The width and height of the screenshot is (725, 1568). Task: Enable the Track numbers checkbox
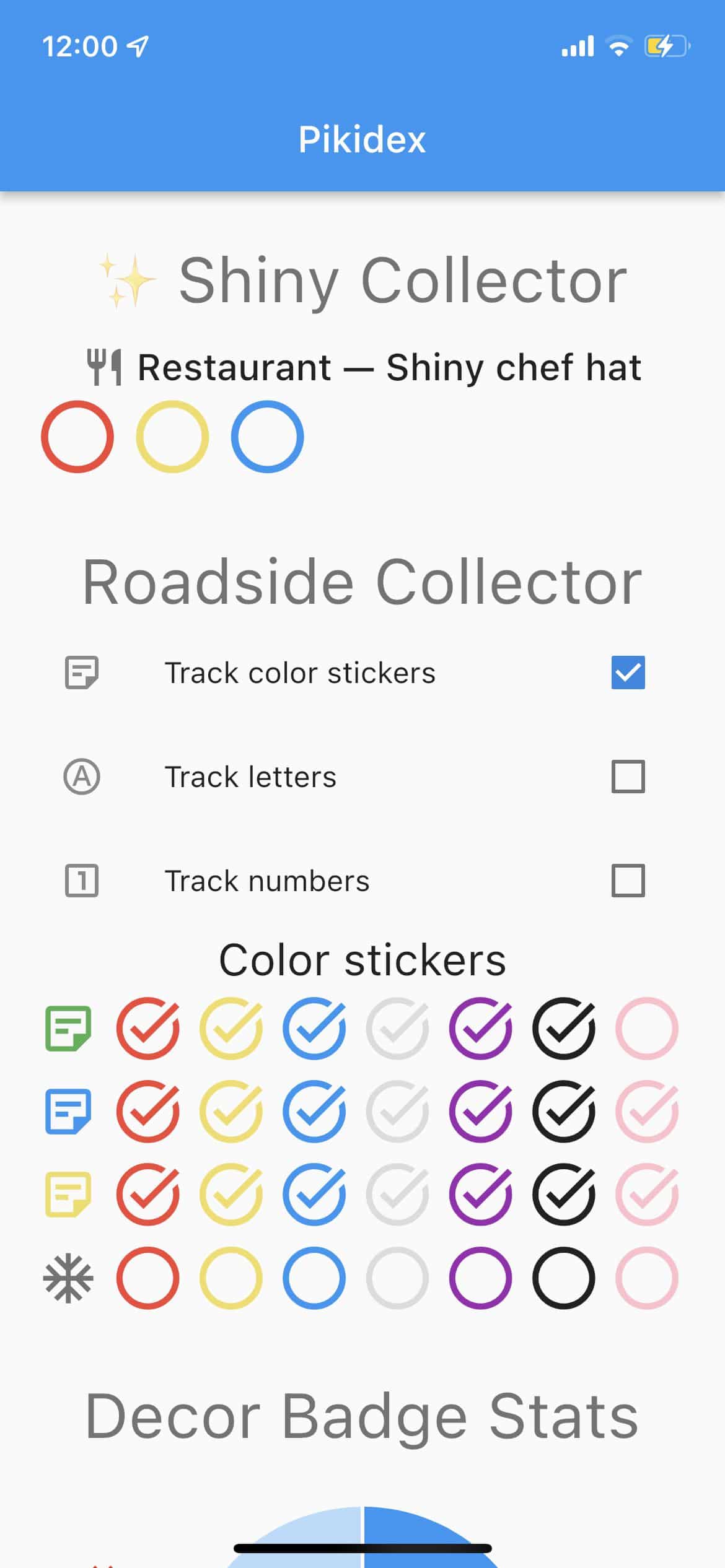click(628, 881)
